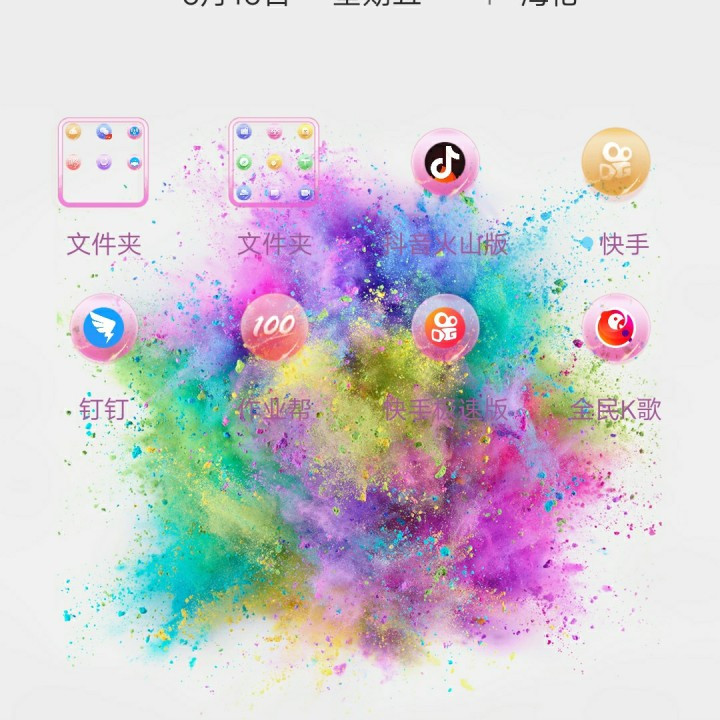Expand the 文件夹 folder containing nine apps
Screen dimensions: 720x720
click(x=274, y=162)
